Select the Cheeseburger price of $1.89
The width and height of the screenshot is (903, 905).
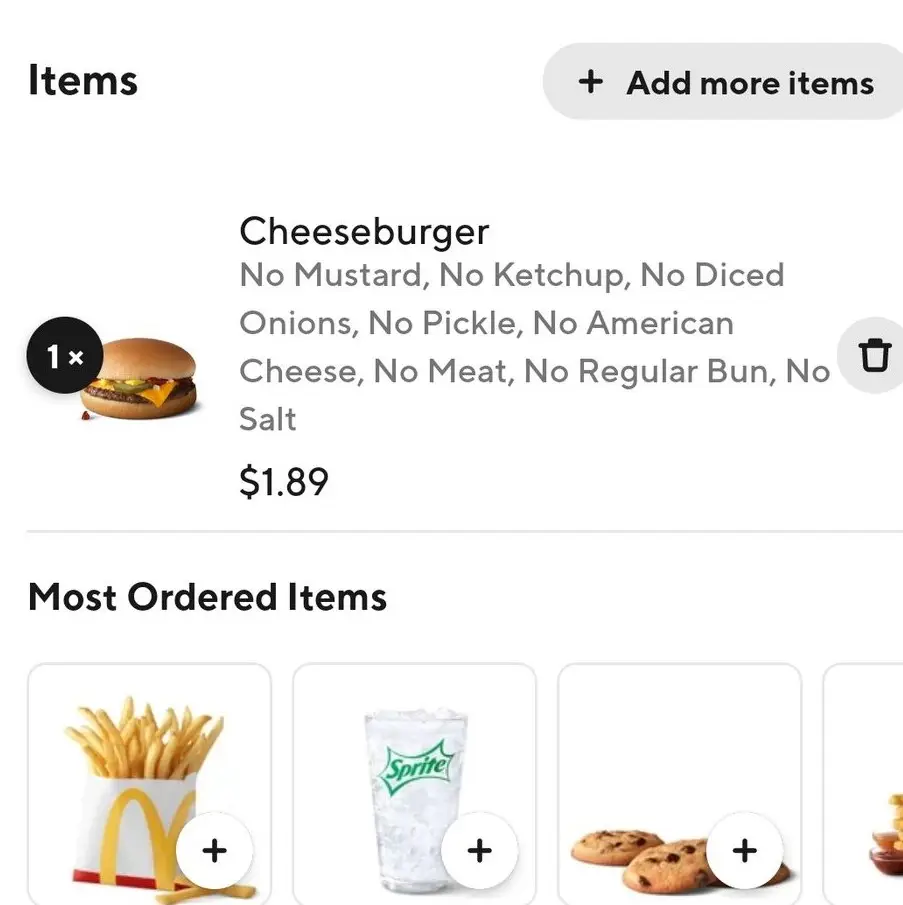click(284, 481)
